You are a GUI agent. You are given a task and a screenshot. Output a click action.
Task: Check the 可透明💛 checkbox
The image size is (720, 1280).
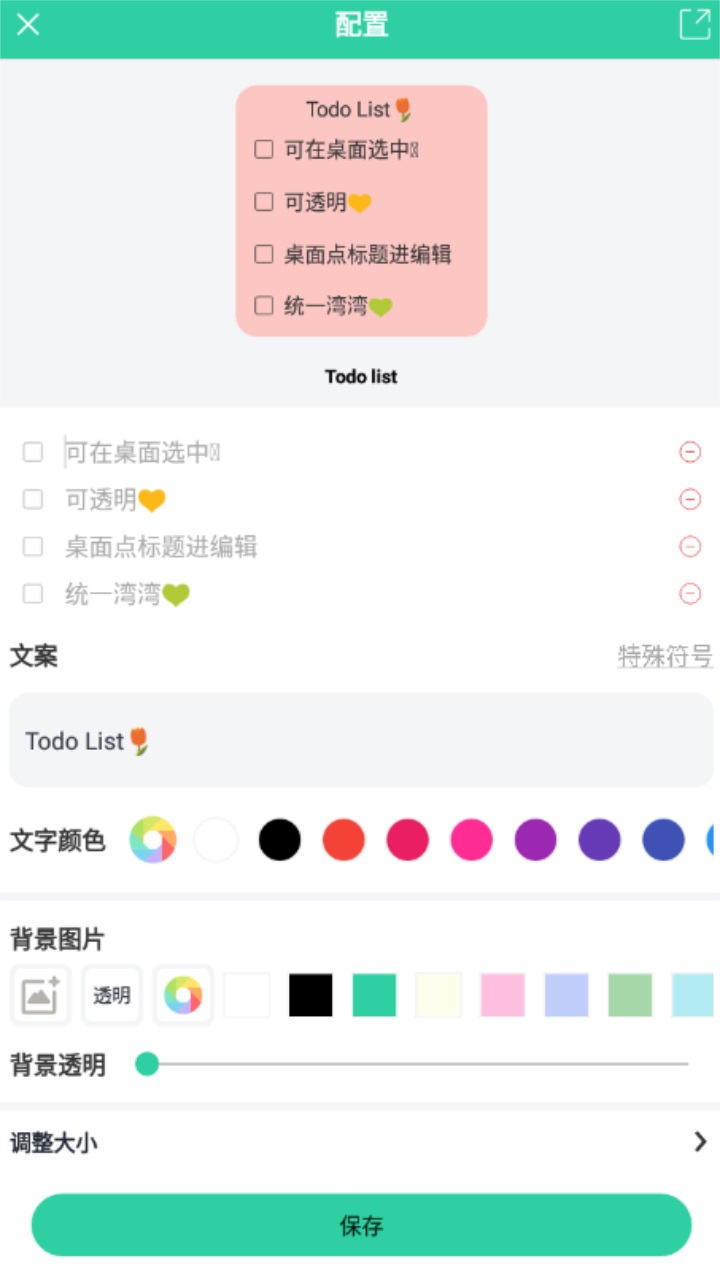[263, 201]
